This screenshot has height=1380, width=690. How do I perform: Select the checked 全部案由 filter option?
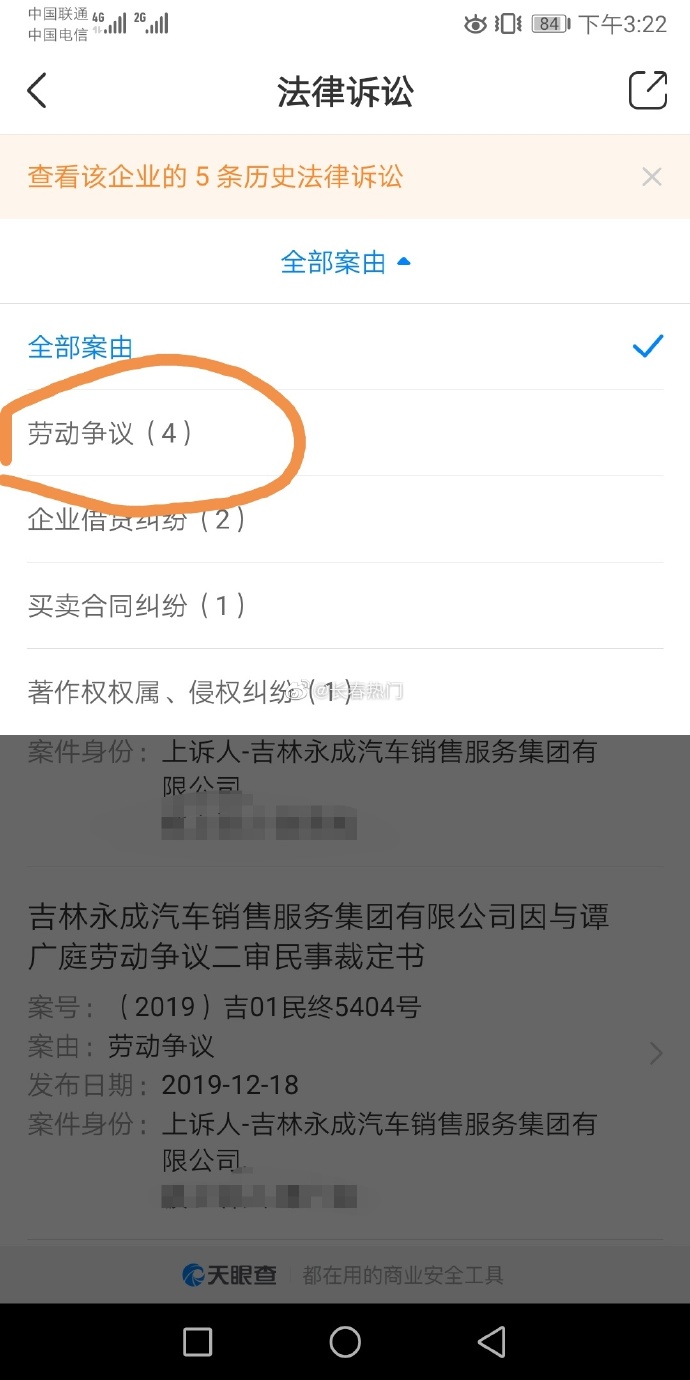(345, 347)
